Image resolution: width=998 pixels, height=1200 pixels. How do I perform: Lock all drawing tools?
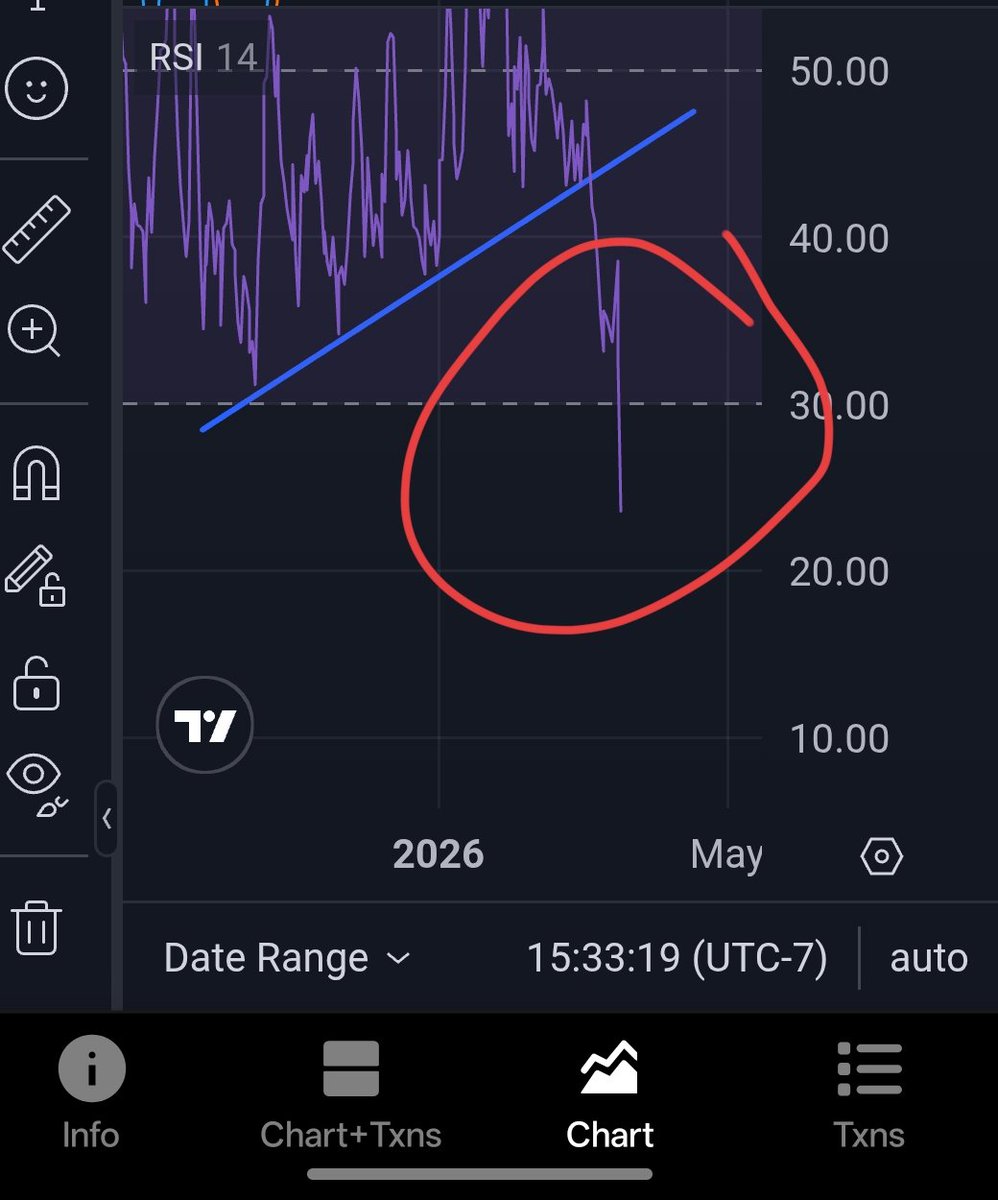tap(36, 684)
